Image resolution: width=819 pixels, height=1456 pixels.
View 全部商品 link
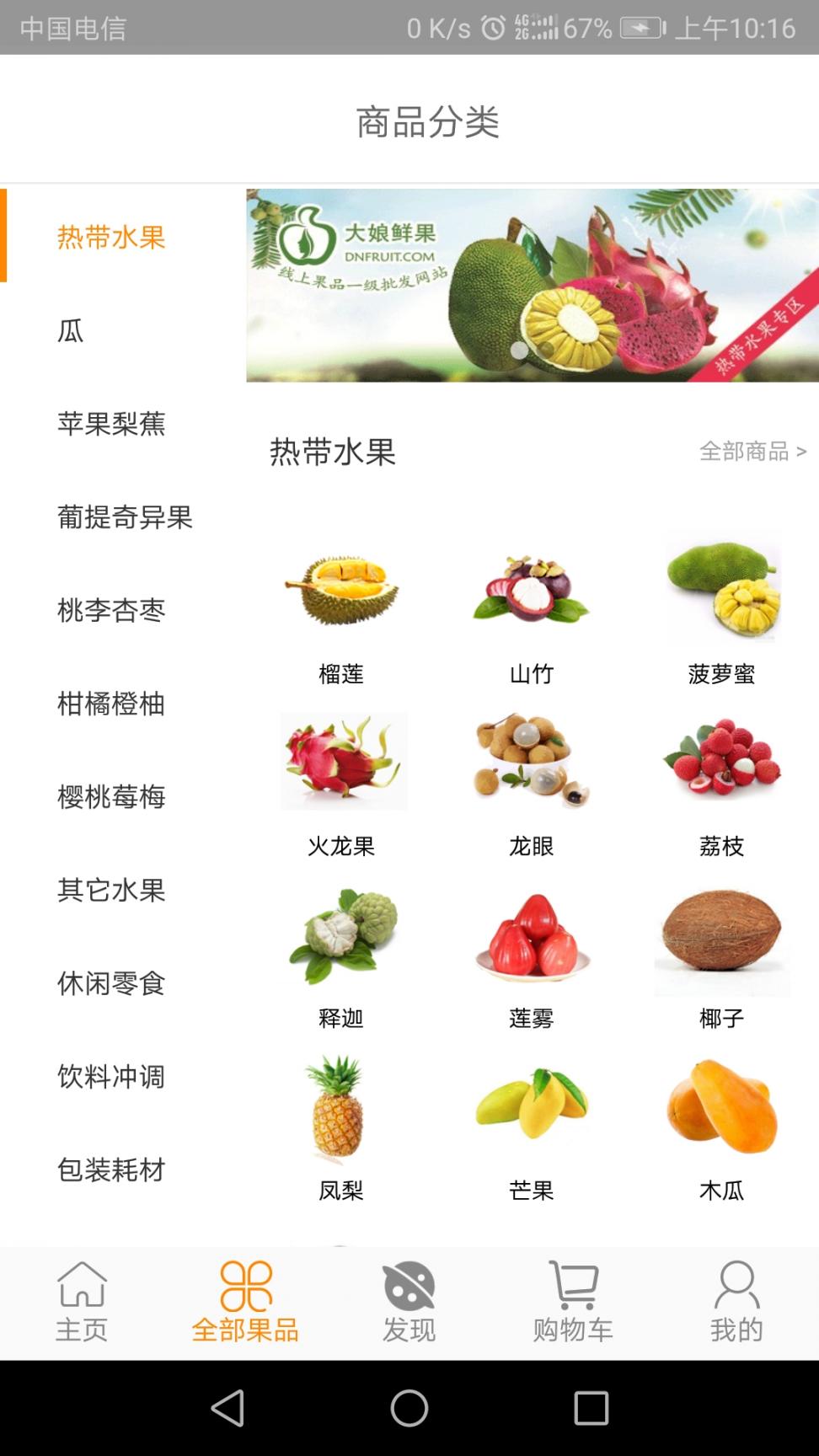click(x=752, y=452)
